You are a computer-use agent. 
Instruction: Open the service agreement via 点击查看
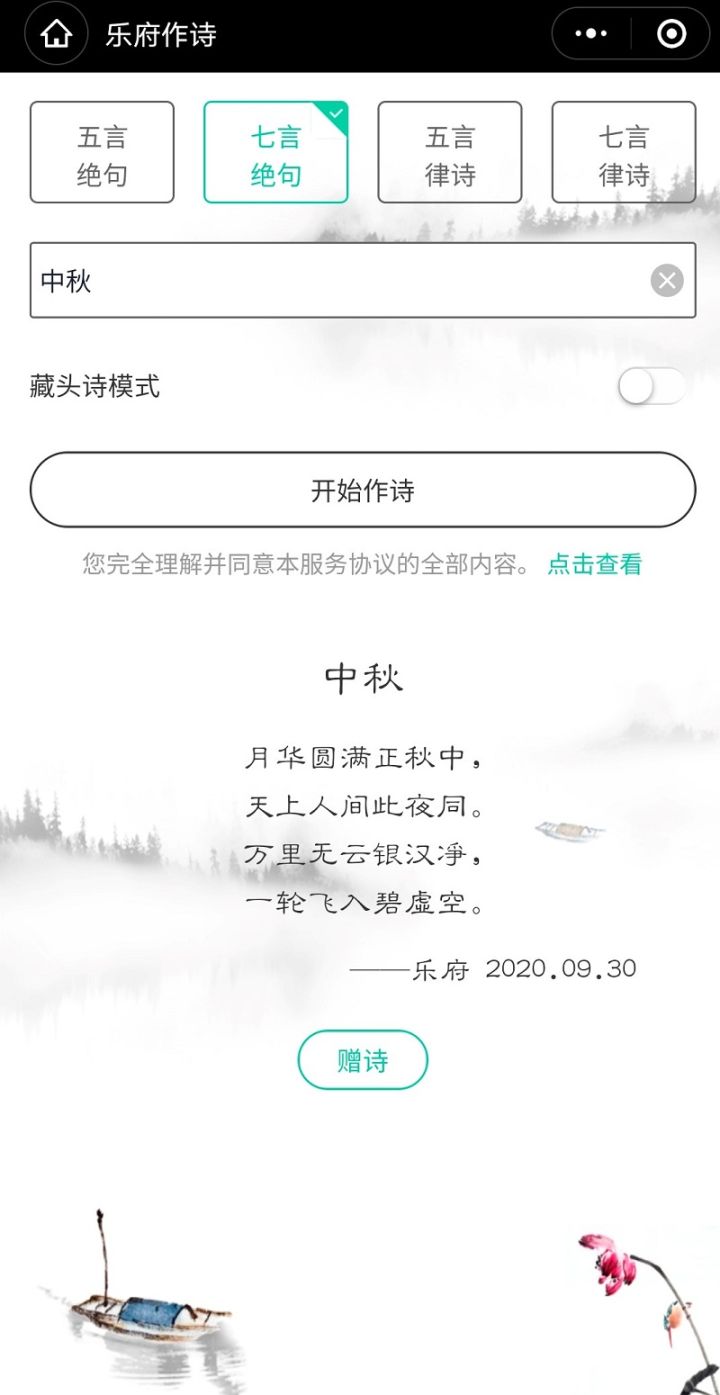[594, 565]
